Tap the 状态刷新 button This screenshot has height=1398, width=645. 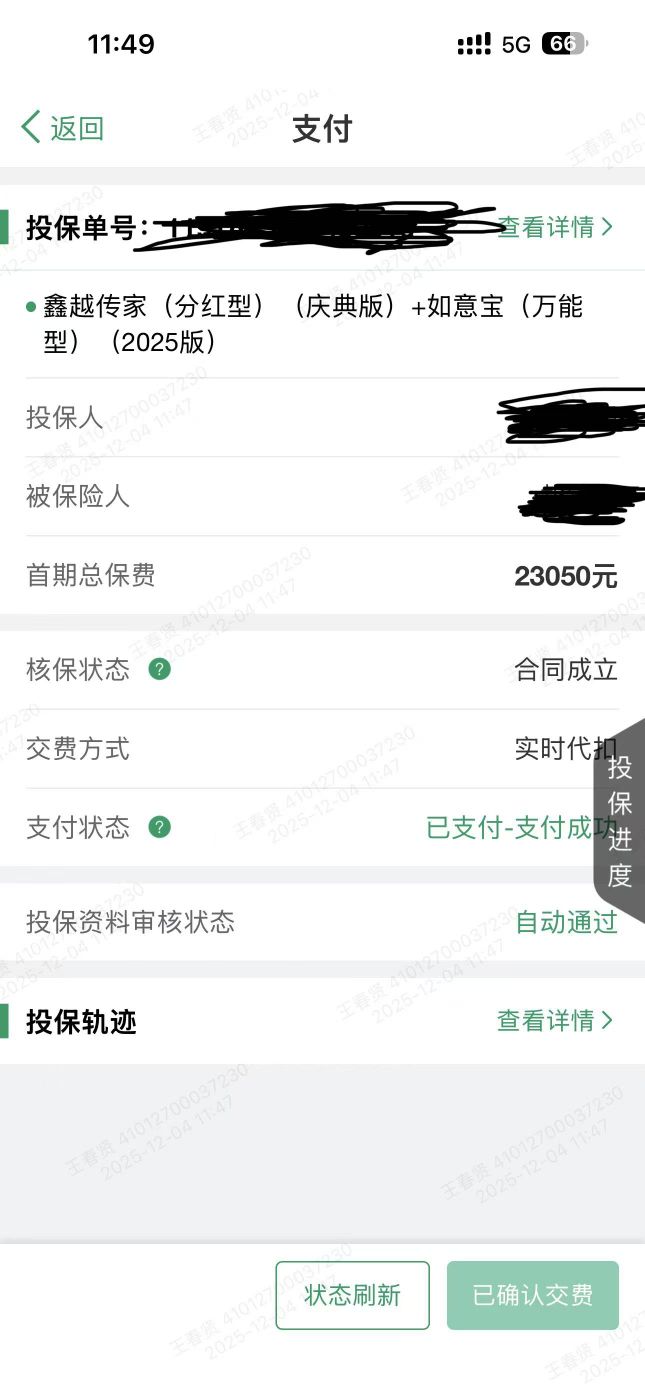[352, 1295]
